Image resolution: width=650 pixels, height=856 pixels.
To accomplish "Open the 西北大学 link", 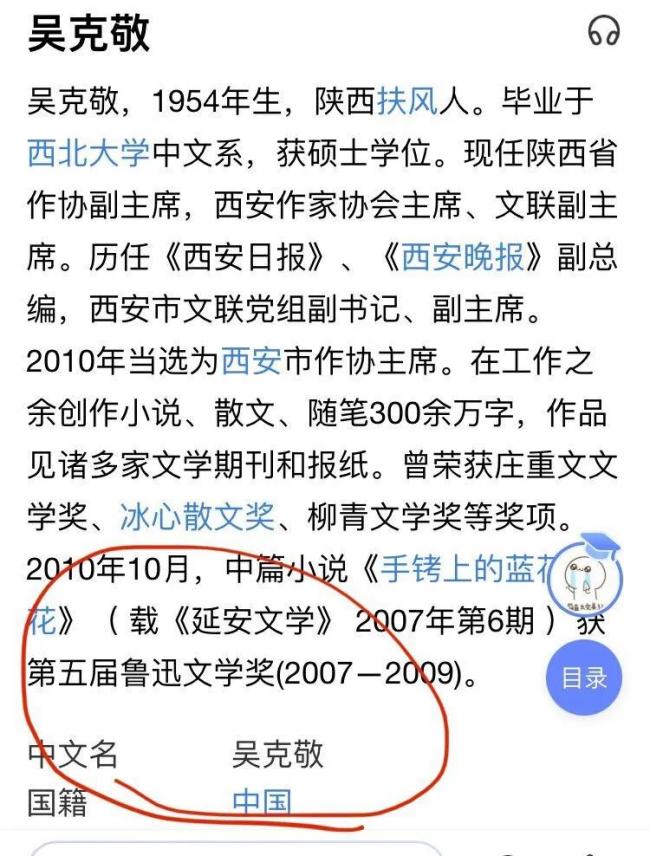I will pos(88,153).
